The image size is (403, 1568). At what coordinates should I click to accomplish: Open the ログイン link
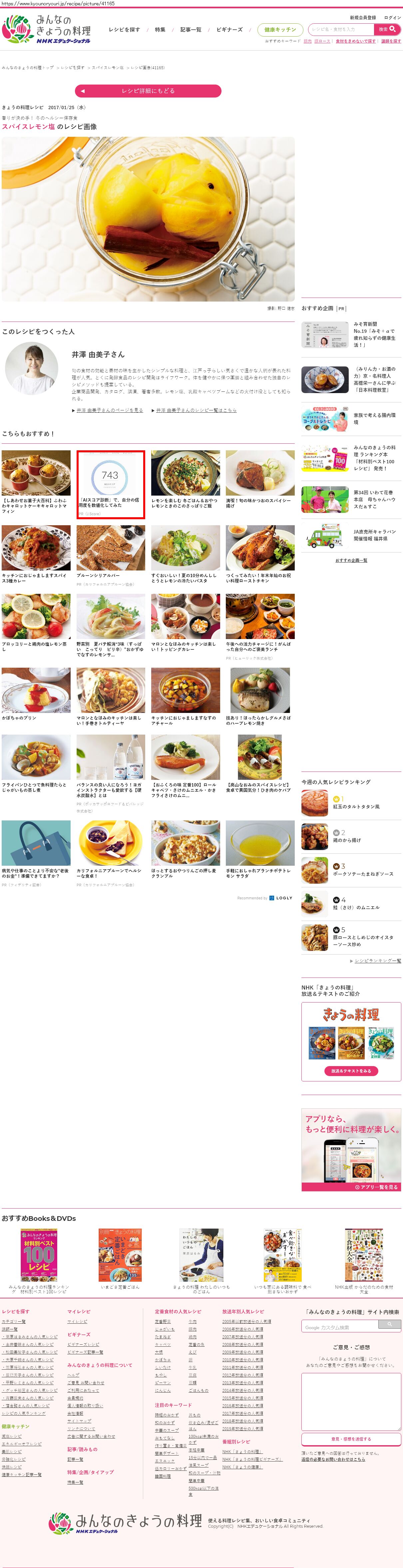392,18
